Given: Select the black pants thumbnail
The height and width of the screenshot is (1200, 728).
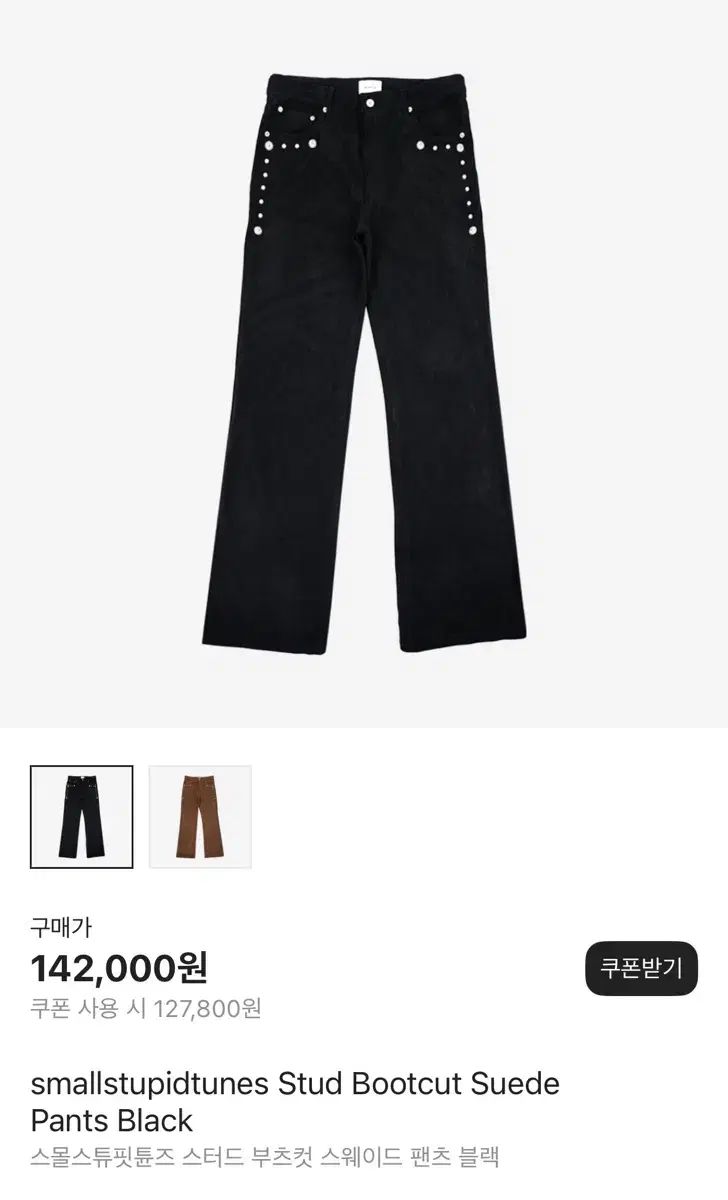Looking at the screenshot, I should 81,817.
